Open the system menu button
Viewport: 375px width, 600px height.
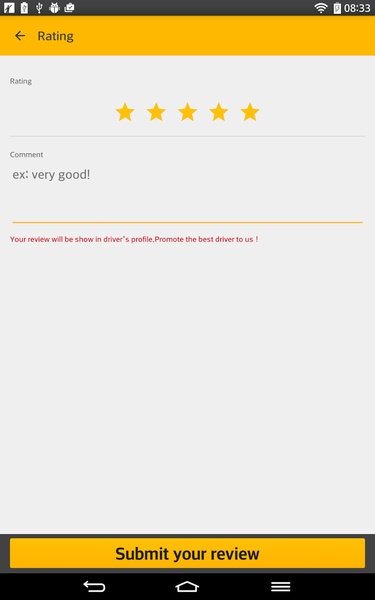coord(281,586)
